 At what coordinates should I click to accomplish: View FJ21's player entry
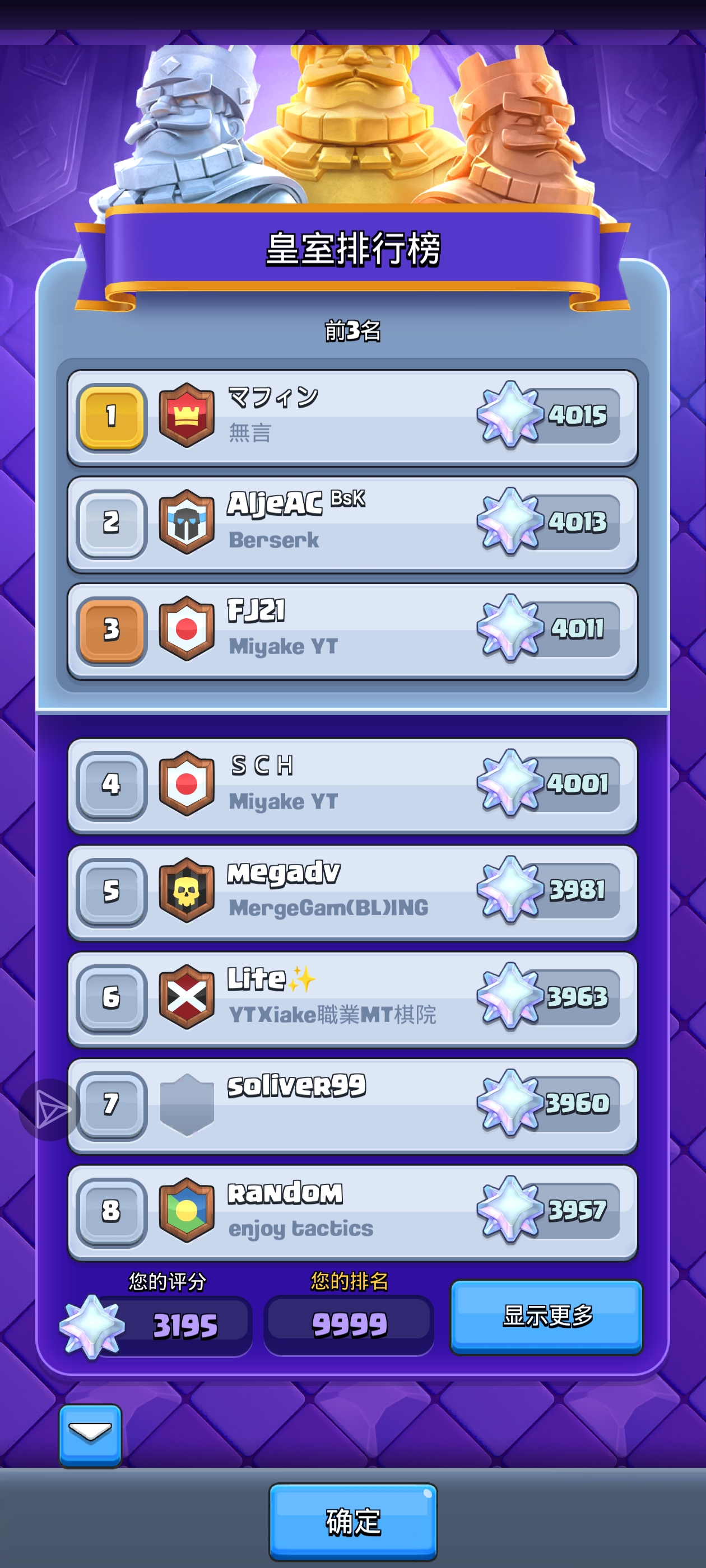352,630
